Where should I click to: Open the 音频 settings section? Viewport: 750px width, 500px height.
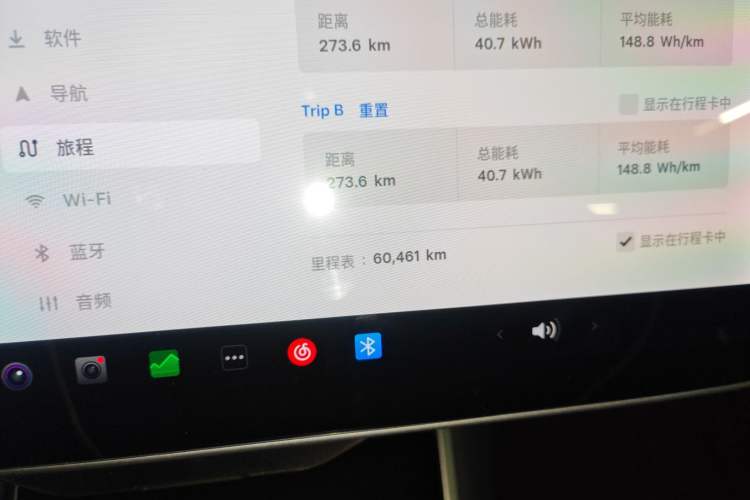pos(92,302)
